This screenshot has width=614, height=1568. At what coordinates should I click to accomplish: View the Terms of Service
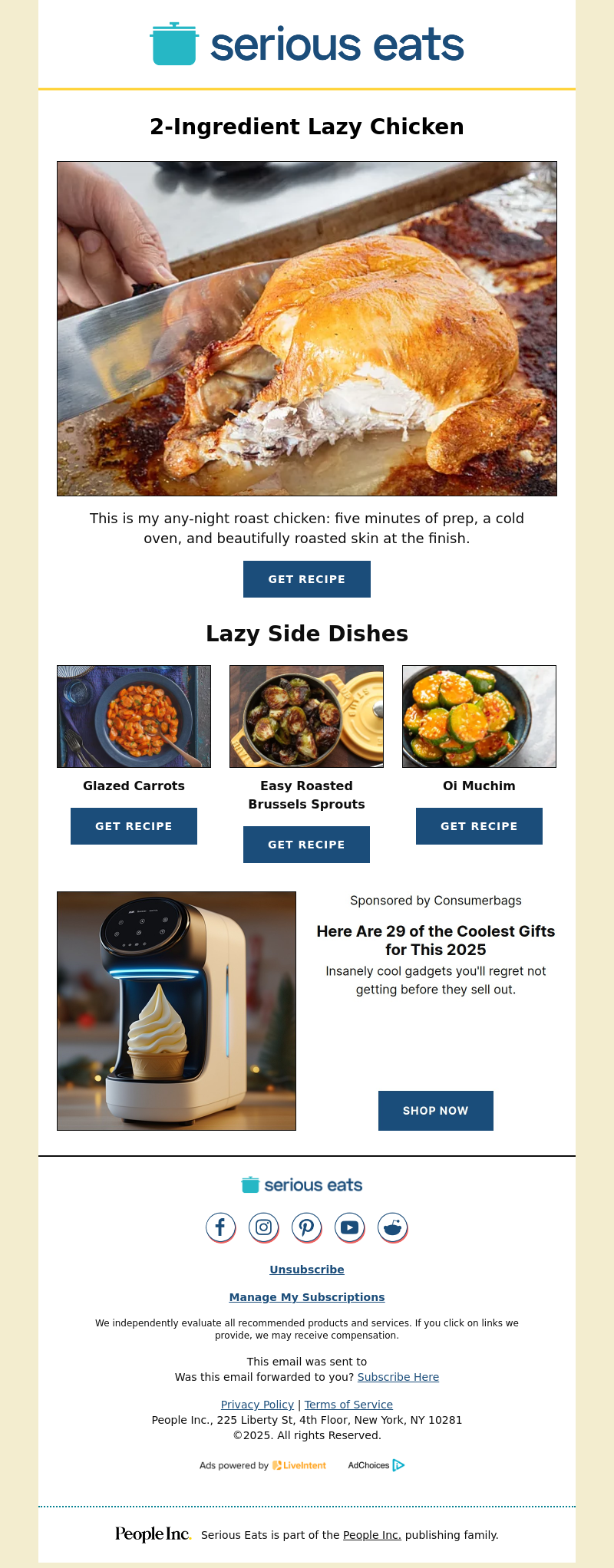coord(348,1405)
